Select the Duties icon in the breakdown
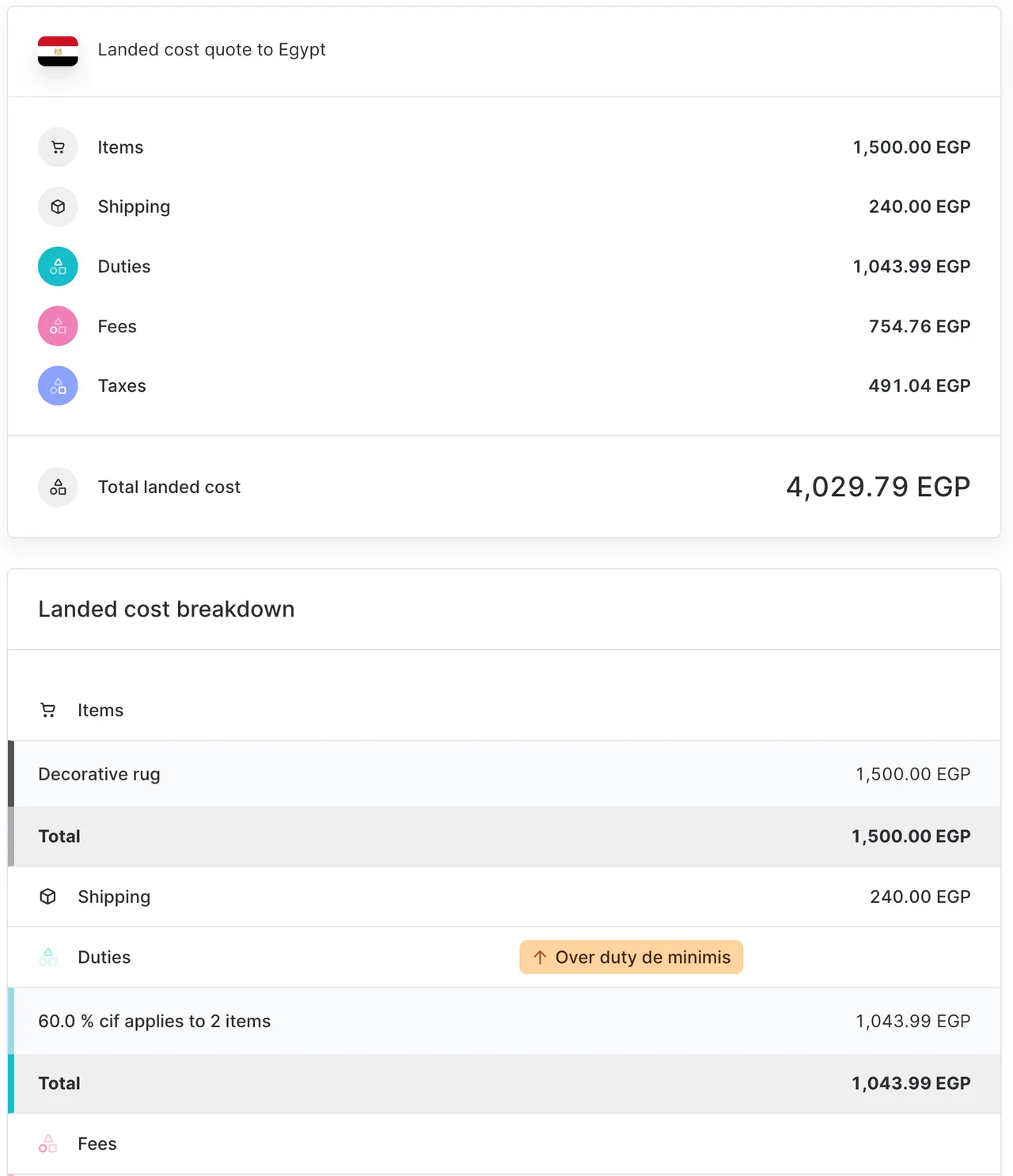Screen dimensions: 1013x1176 48,957
